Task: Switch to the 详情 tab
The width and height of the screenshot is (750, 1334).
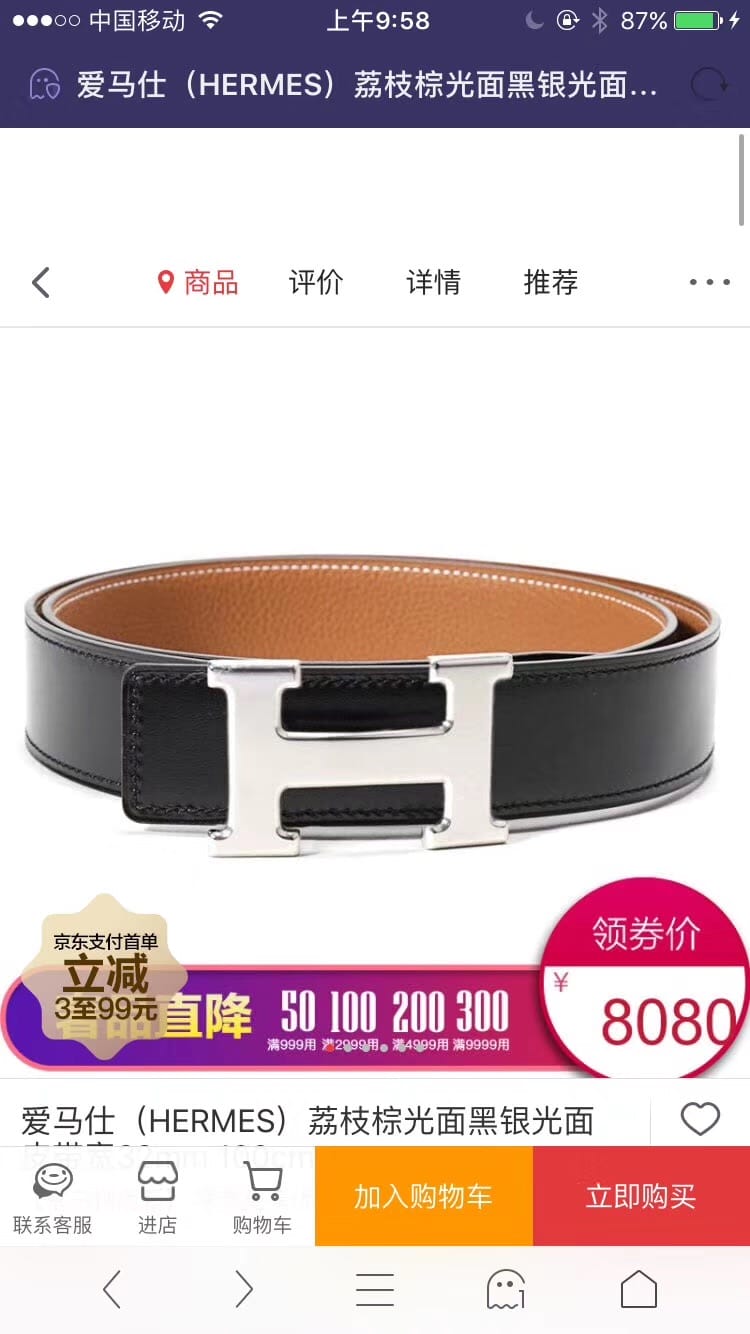Action: [433, 283]
